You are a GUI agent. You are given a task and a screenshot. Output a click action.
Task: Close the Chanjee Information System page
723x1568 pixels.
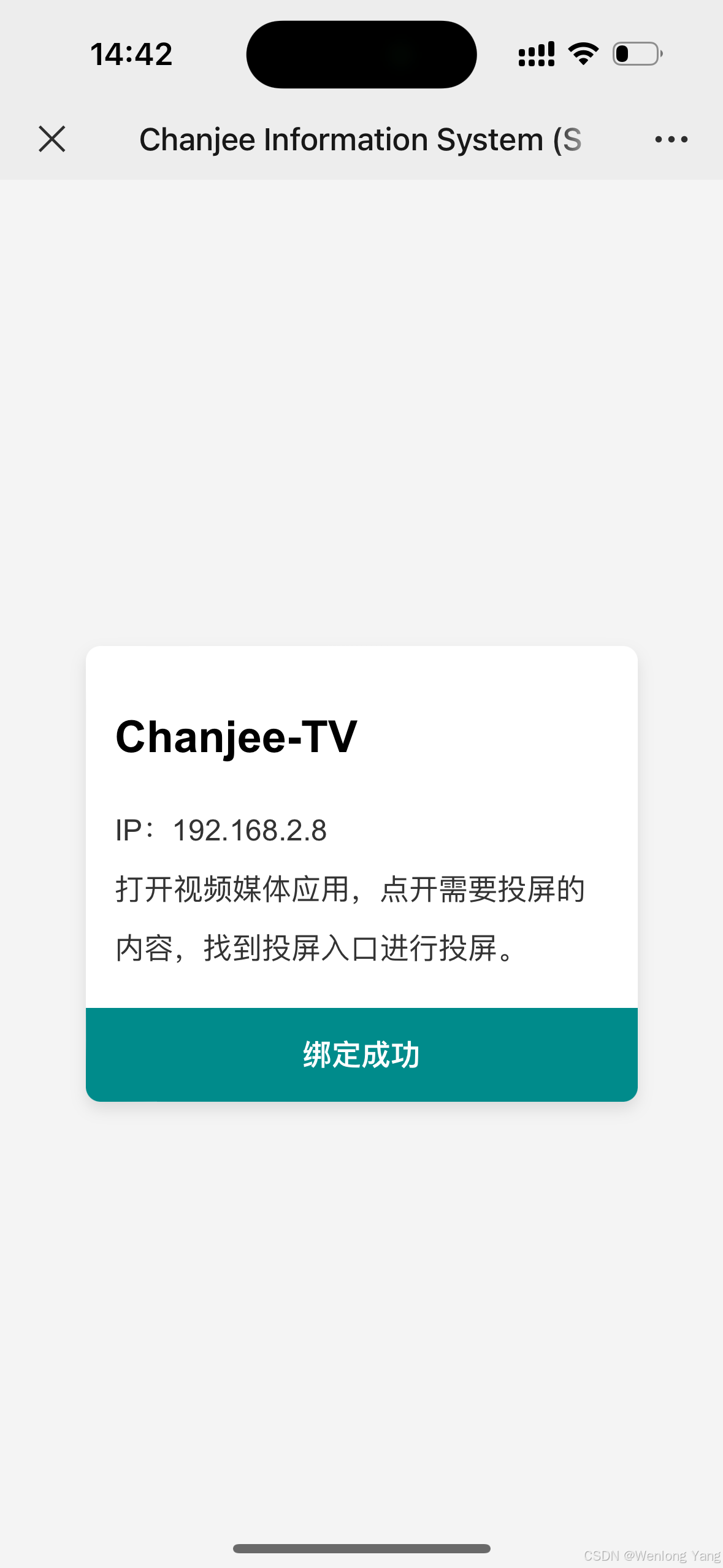click(x=52, y=139)
